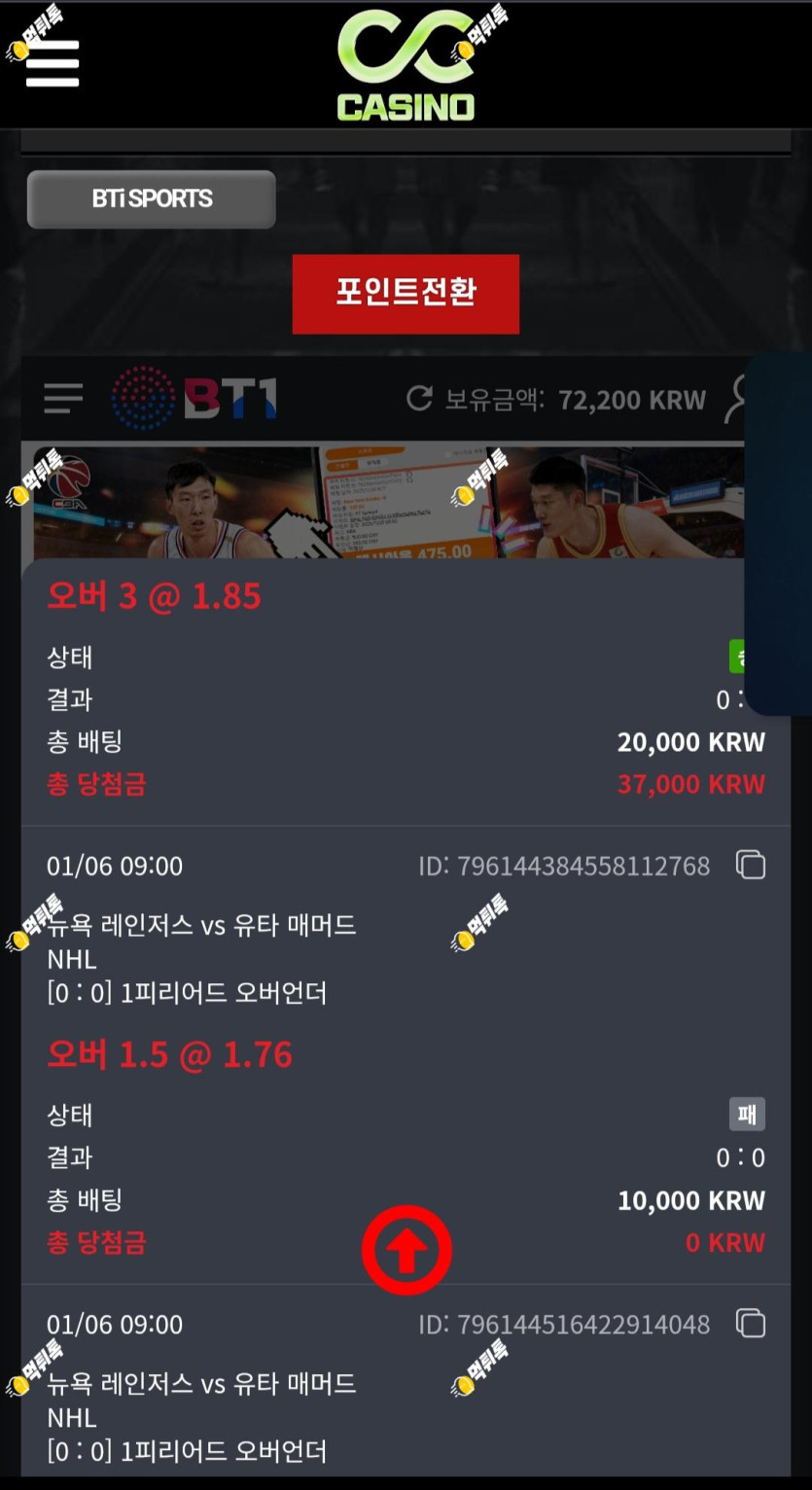Viewport: 812px width, 1490px height.
Task: Copy bet ID 796144384558112768
Action: [x=751, y=865]
